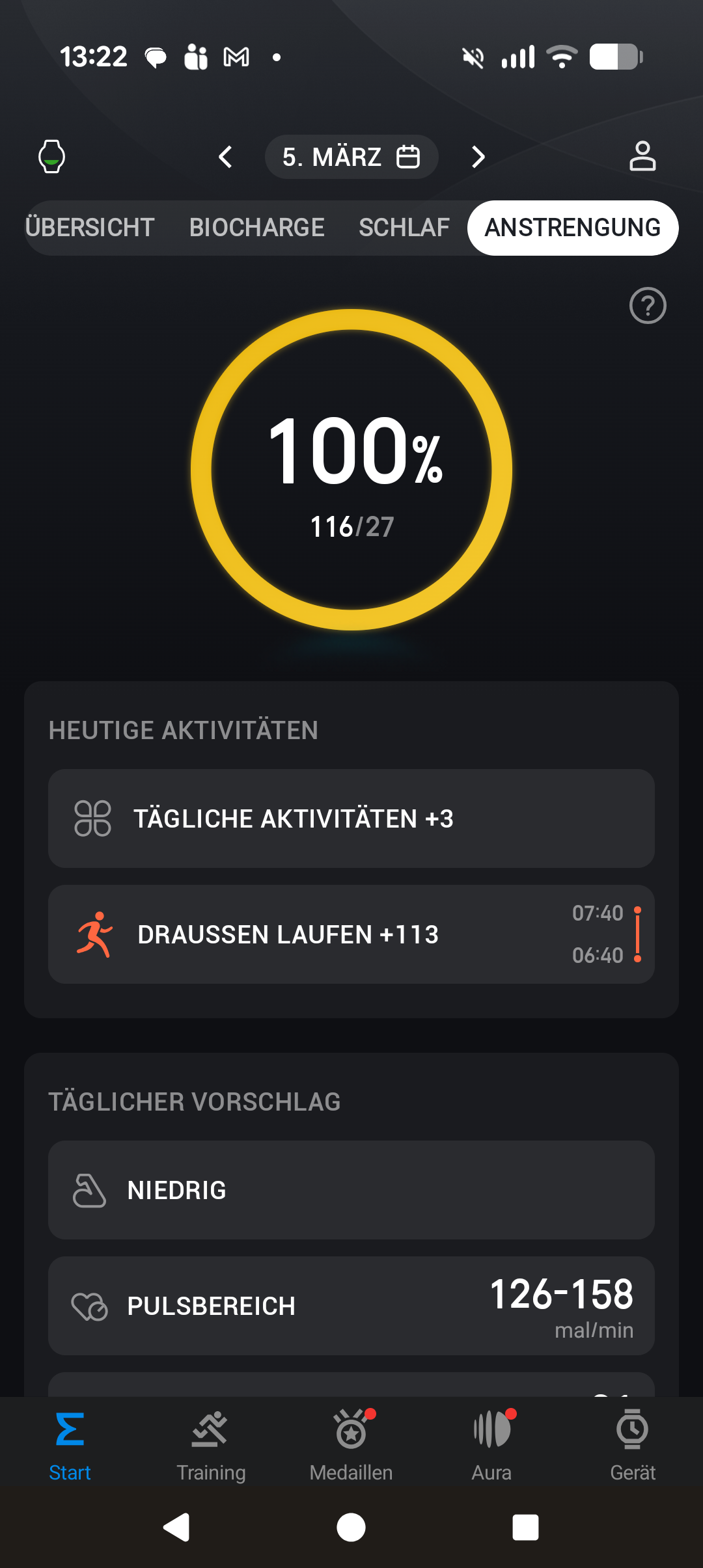Open the help question mark icon
The image size is (703, 1568).
pyautogui.click(x=647, y=305)
